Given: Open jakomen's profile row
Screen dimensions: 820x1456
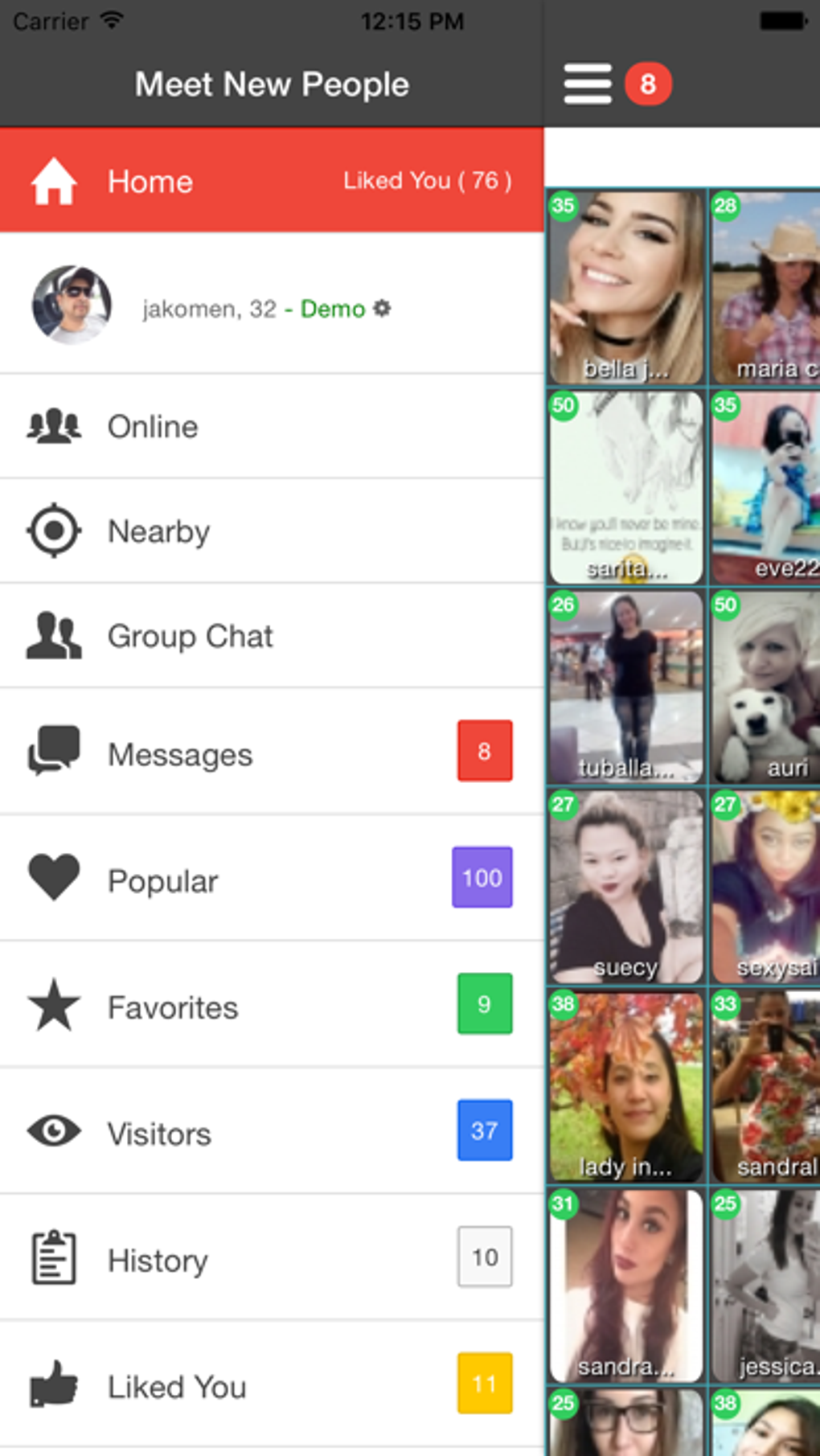Looking at the screenshot, I should point(271,307).
